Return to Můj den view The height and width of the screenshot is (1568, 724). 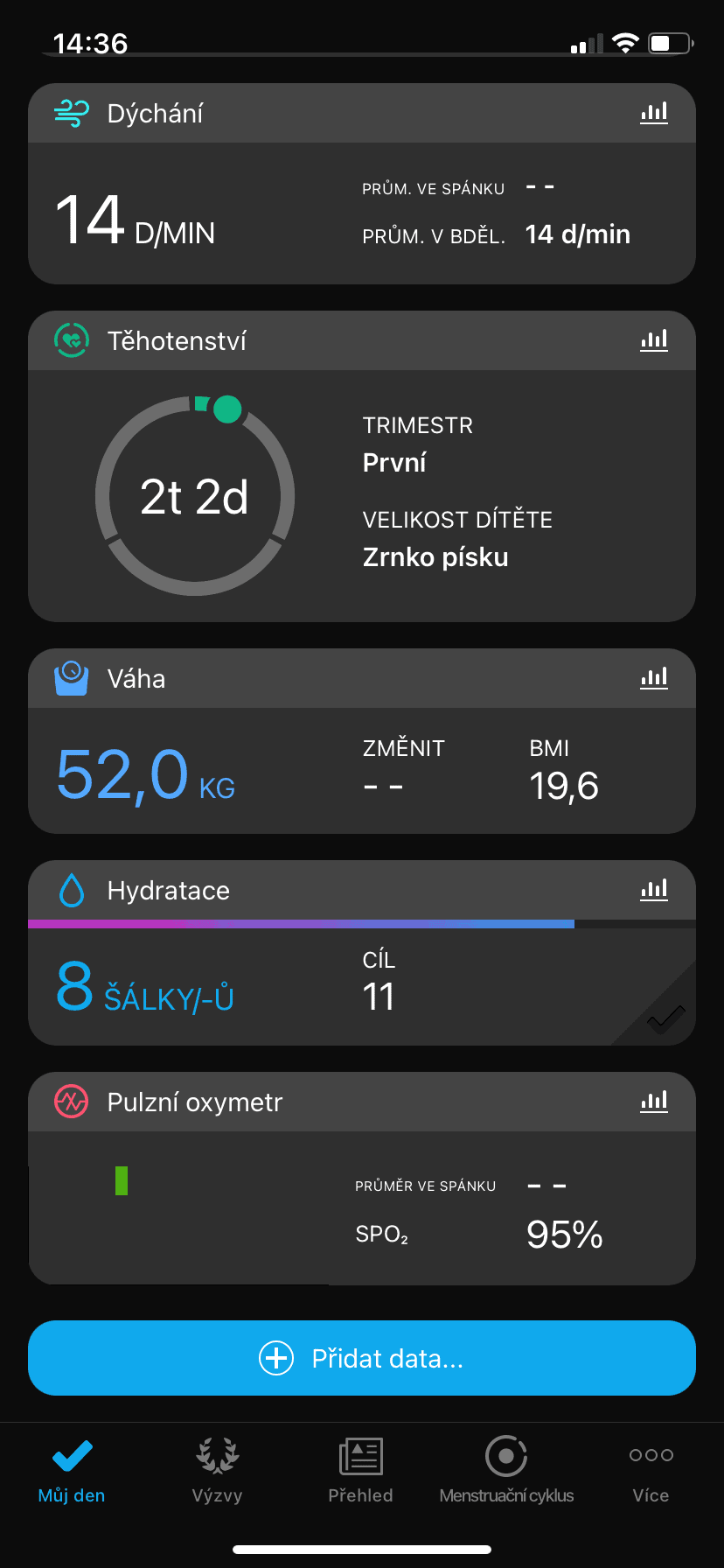pyautogui.click(x=72, y=1470)
